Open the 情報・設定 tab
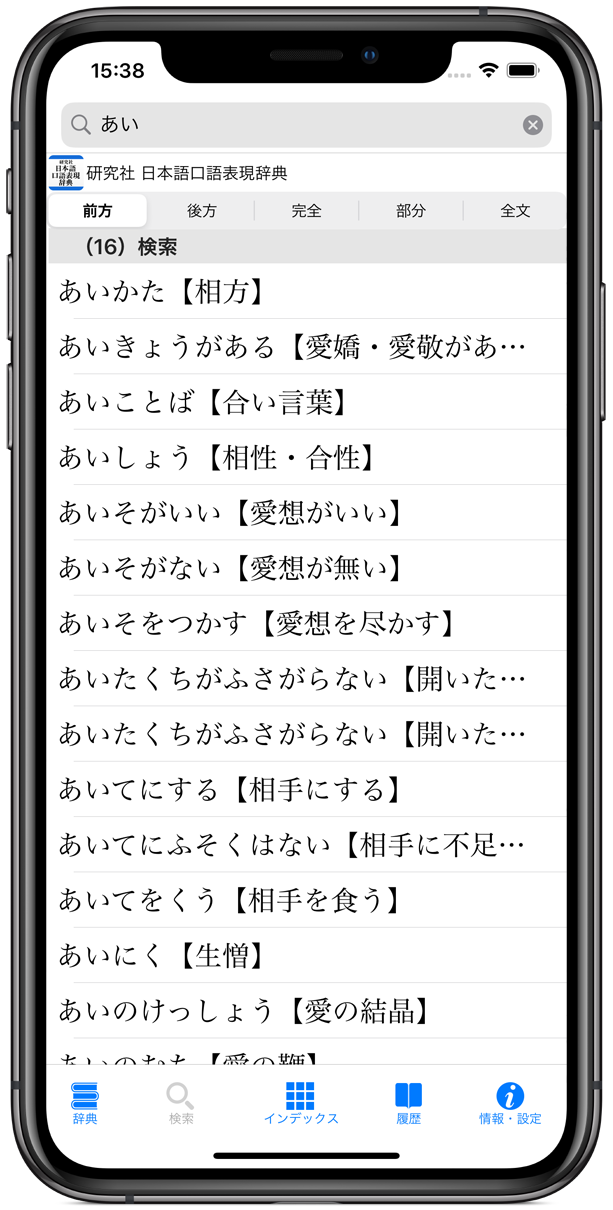This screenshot has height=1210, width=613. pyautogui.click(x=510, y=1103)
